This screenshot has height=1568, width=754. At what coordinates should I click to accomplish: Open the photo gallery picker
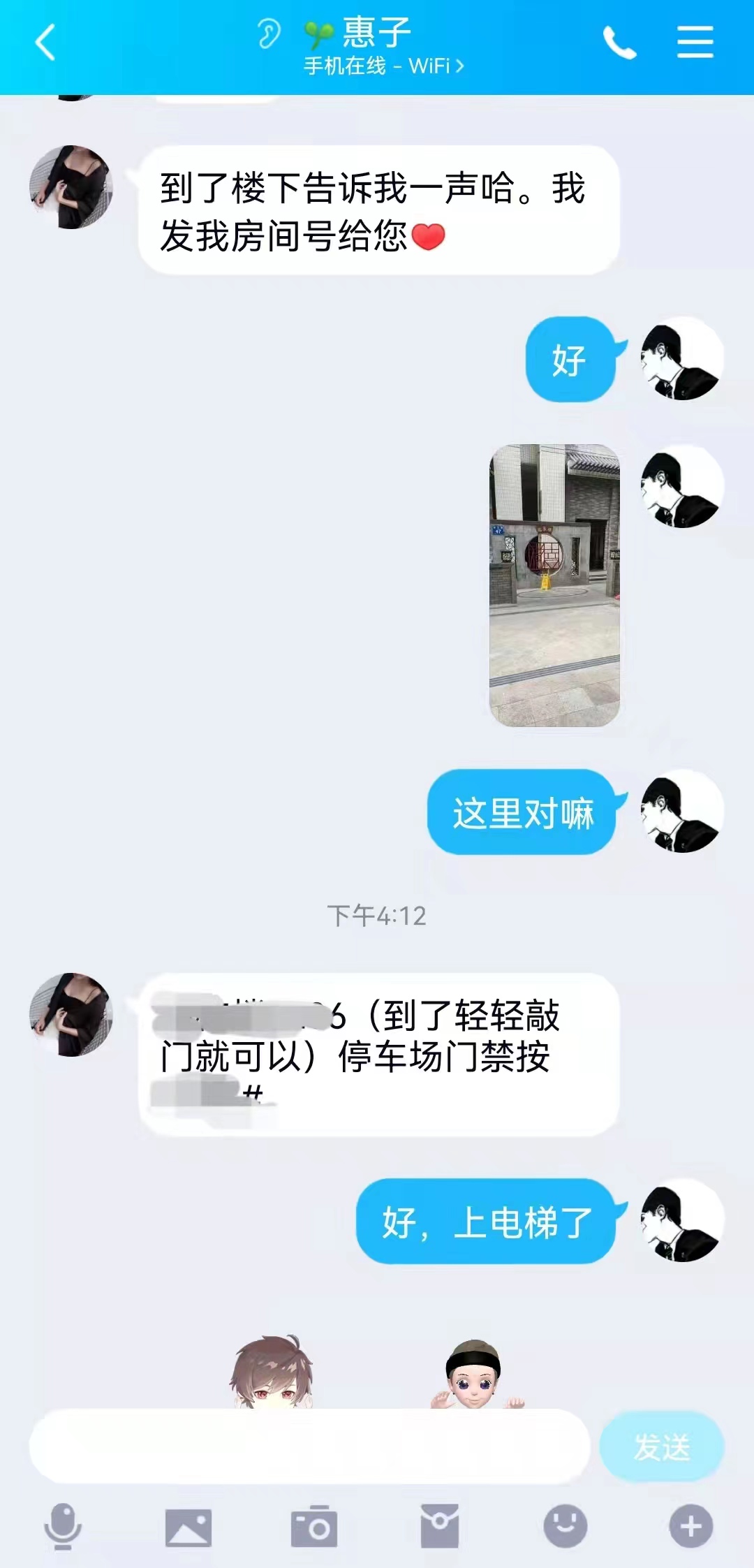[x=188, y=1527]
